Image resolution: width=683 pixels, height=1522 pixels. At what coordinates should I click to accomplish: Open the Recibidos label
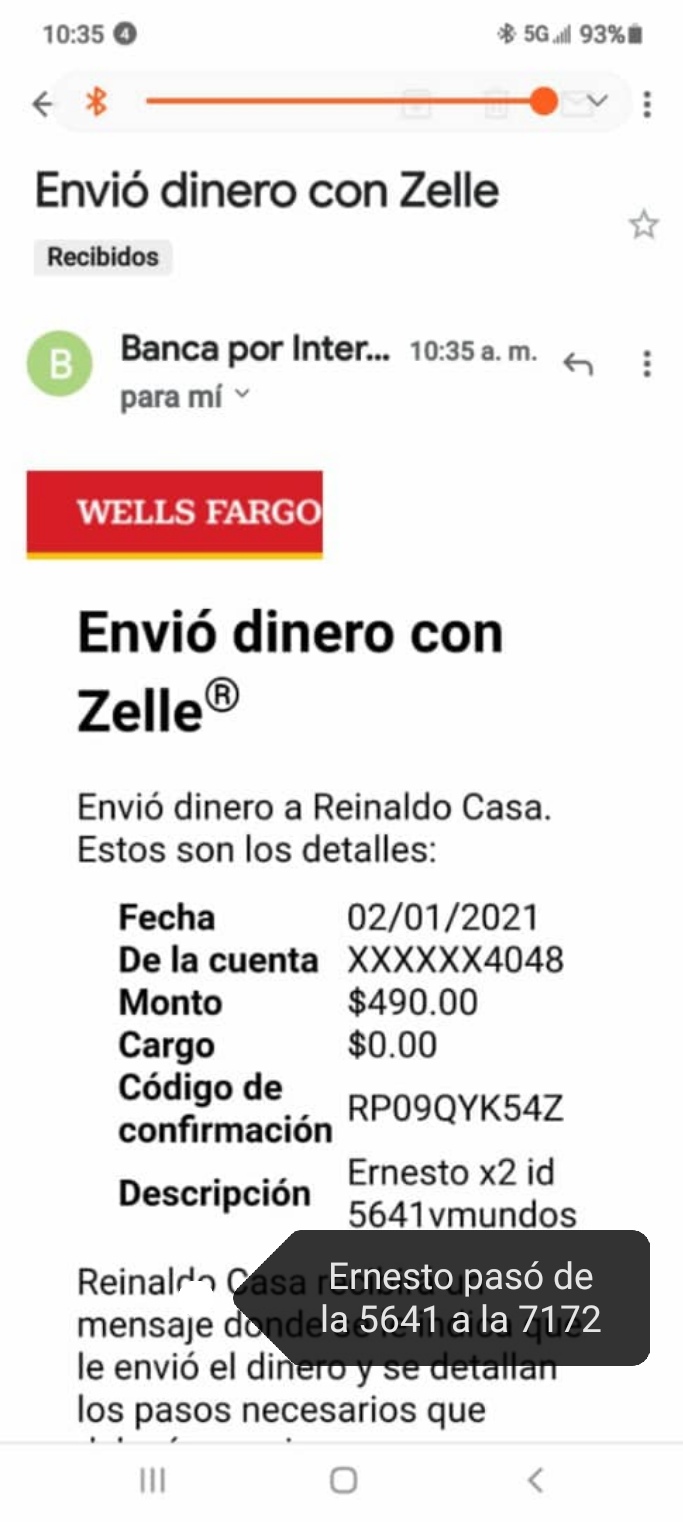pyautogui.click(x=103, y=257)
